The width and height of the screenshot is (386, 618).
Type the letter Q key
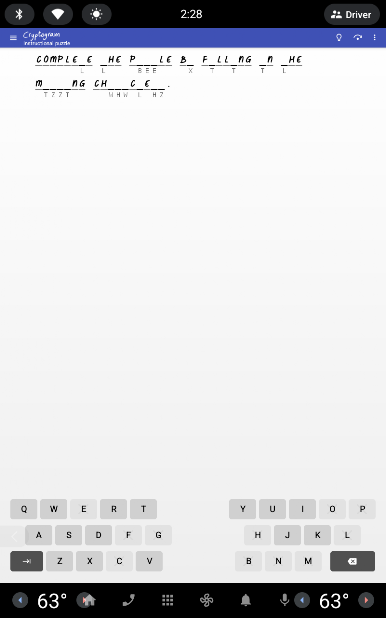pos(24,509)
